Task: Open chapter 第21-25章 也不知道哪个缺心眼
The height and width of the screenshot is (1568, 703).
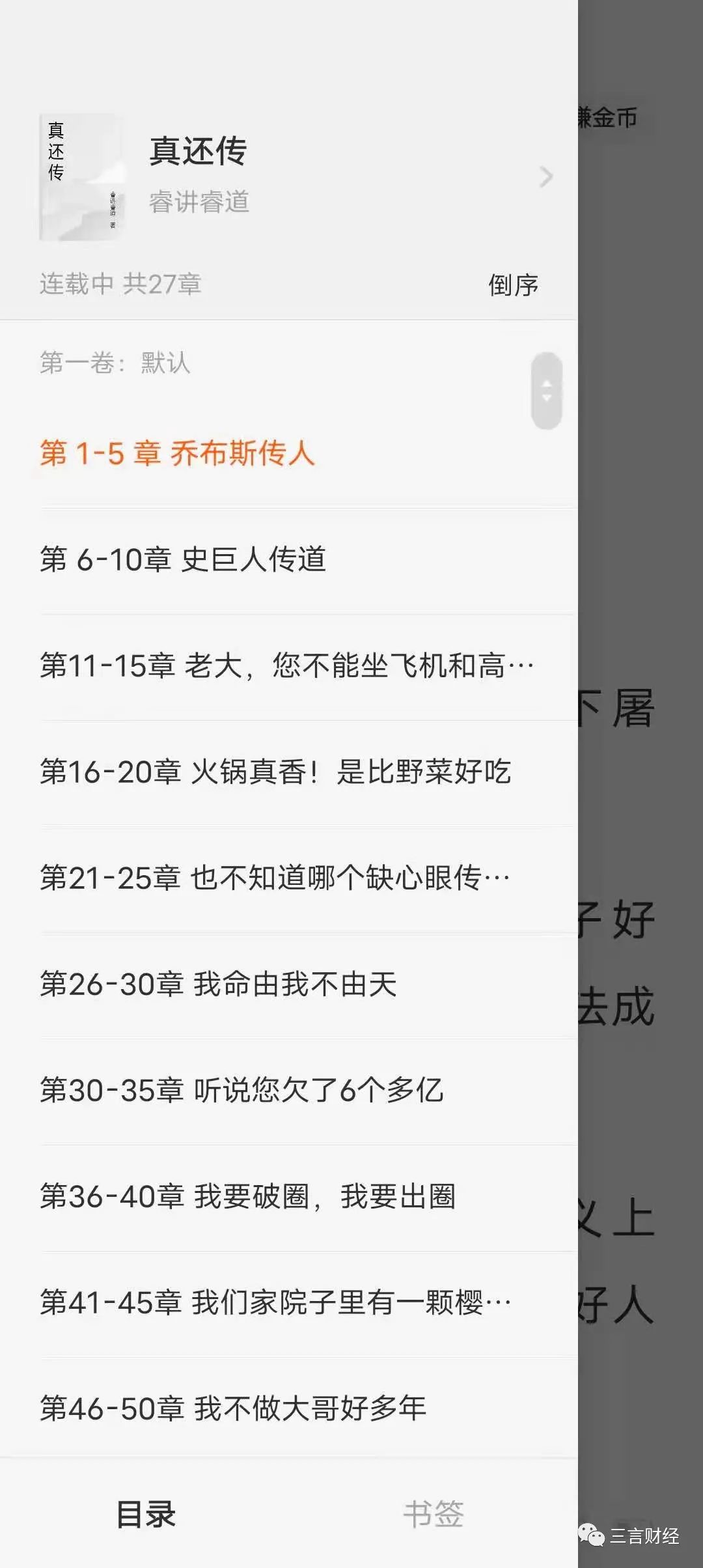Action: click(x=275, y=878)
